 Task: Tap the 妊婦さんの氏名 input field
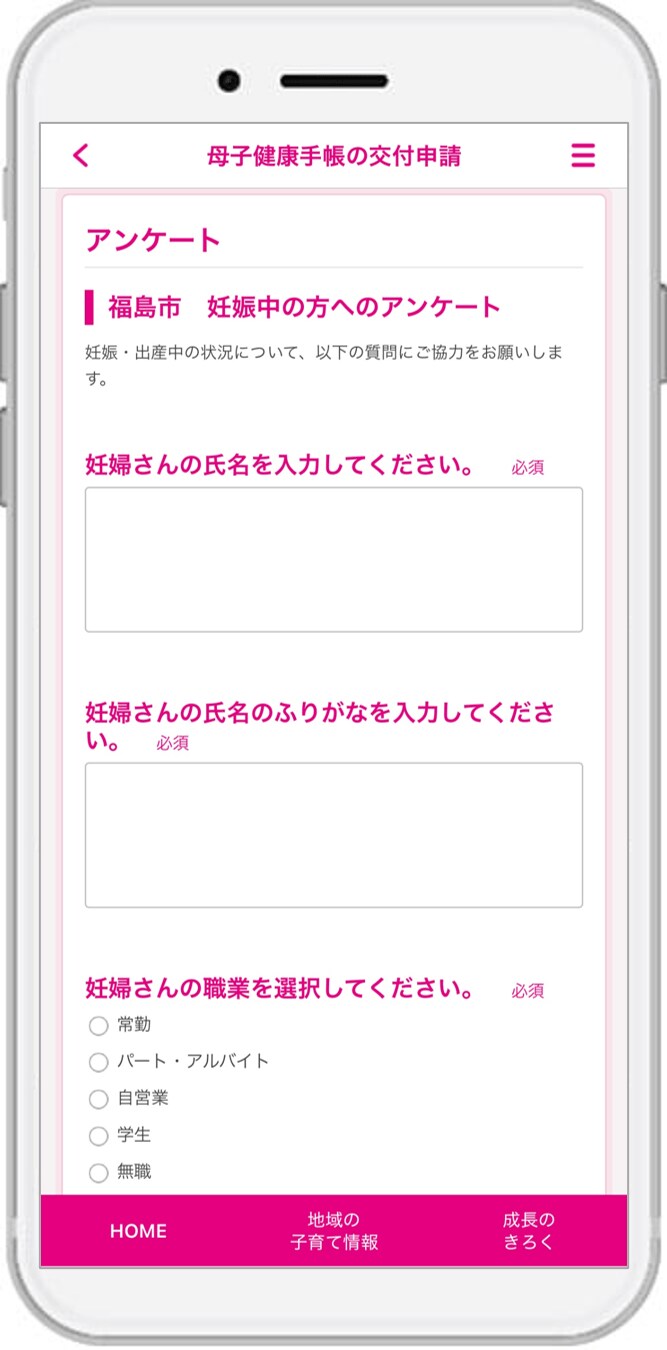pyautogui.click(x=333, y=559)
